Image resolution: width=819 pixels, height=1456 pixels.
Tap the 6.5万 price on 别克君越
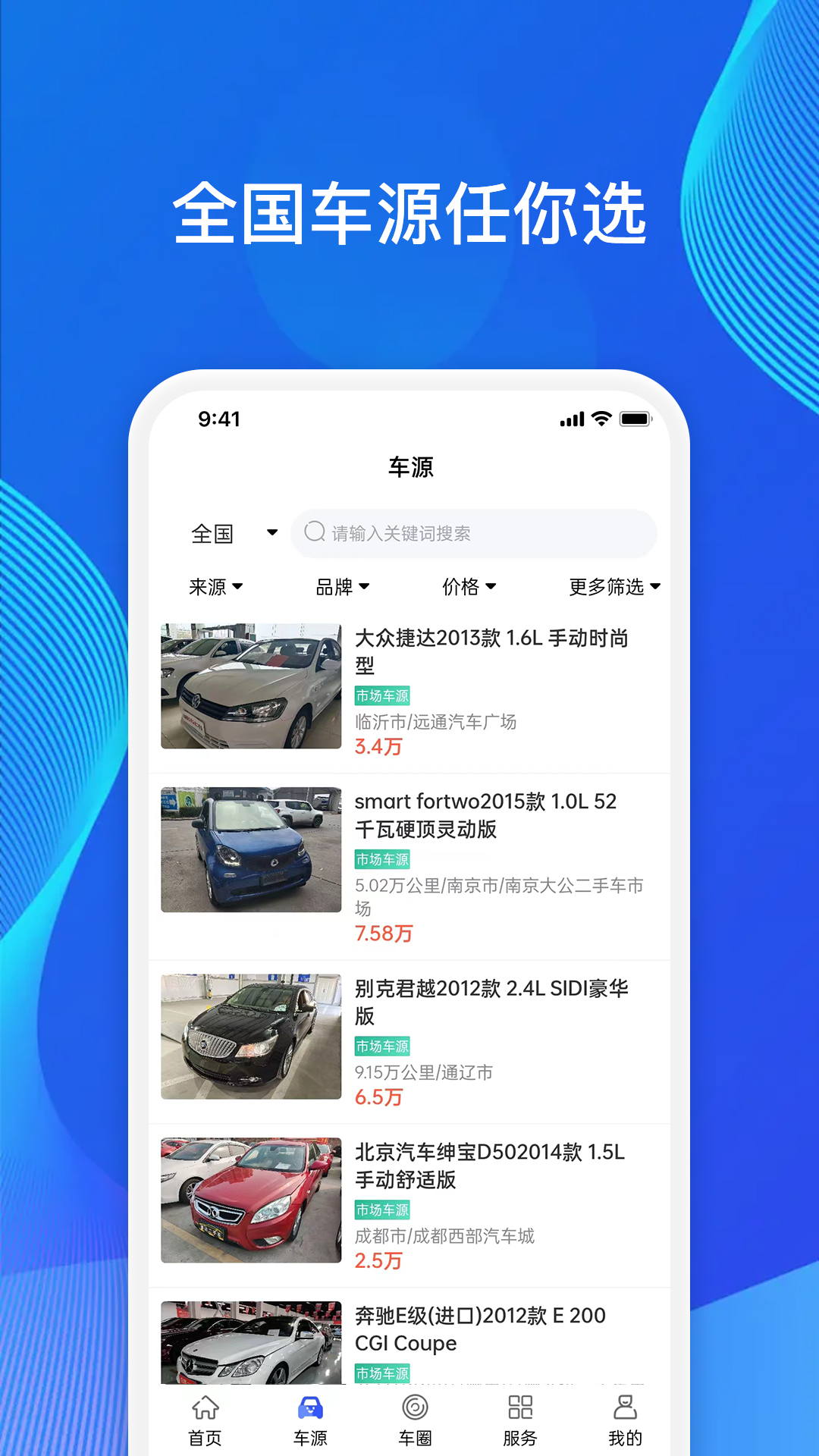click(x=379, y=1097)
